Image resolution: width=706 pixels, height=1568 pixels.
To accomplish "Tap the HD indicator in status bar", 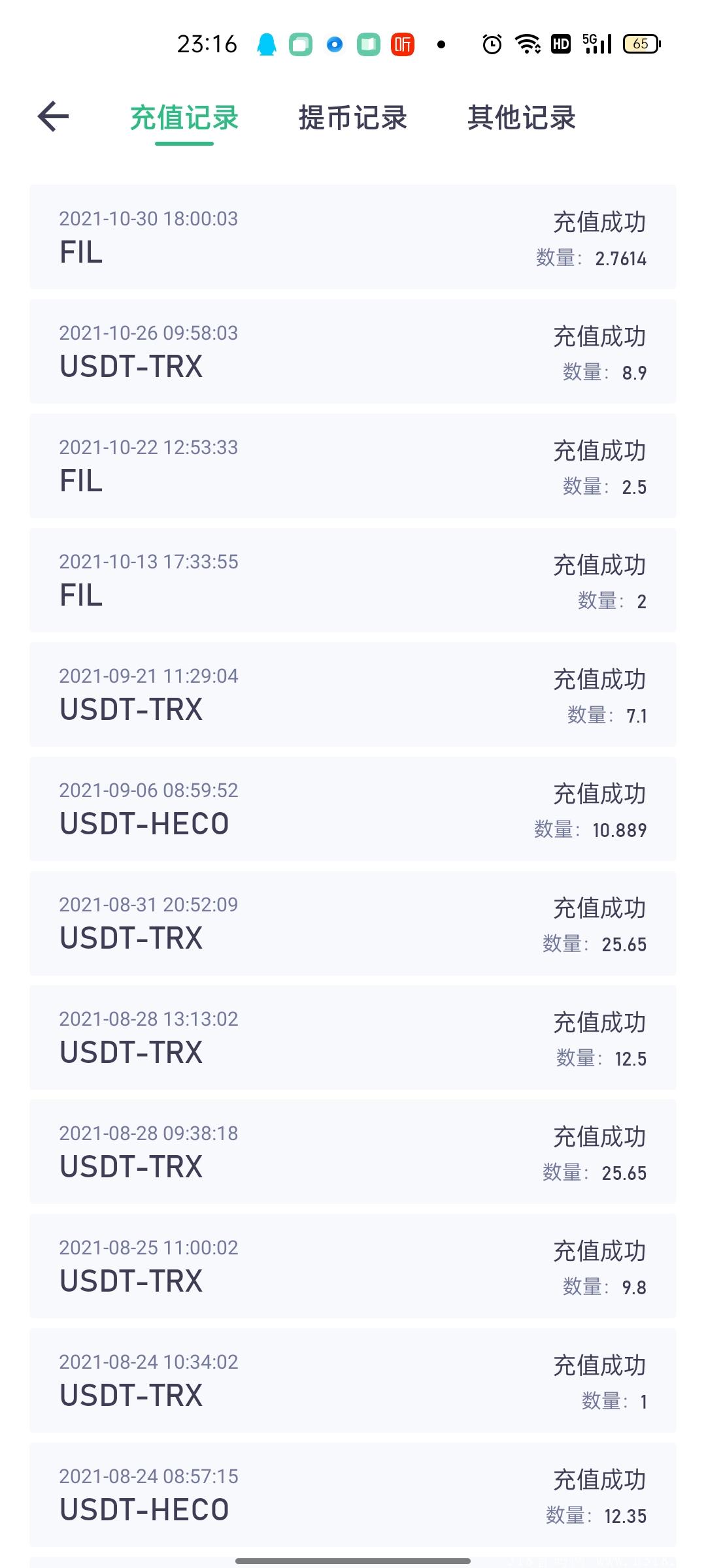I will 560,43.
